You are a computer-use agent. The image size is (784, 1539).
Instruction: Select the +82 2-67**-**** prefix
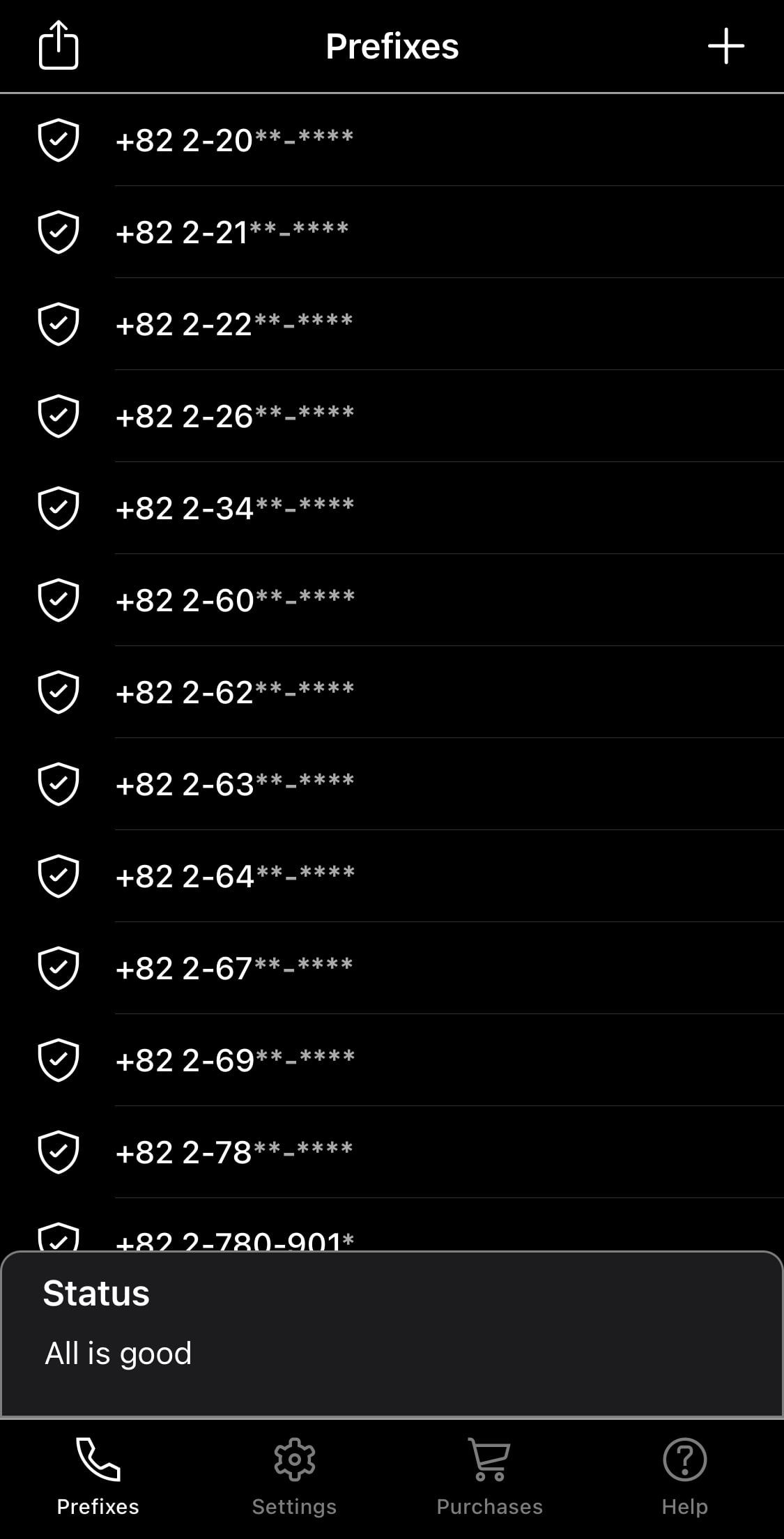pyautogui.click(x=392, y=968)
